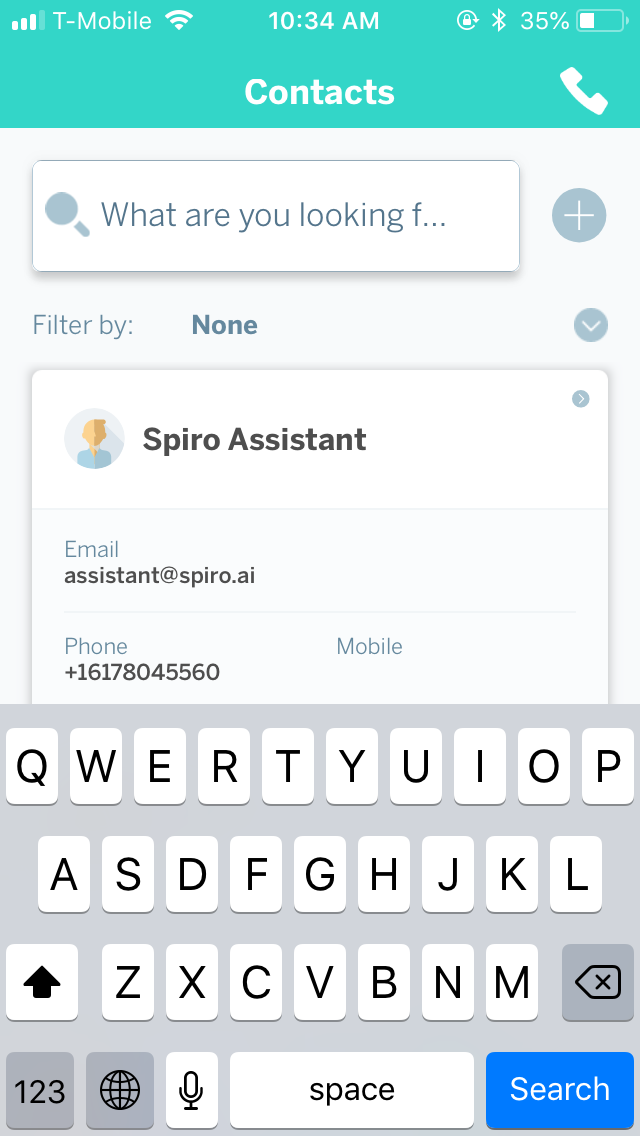Add a new contact with plus button

point(579,215)
